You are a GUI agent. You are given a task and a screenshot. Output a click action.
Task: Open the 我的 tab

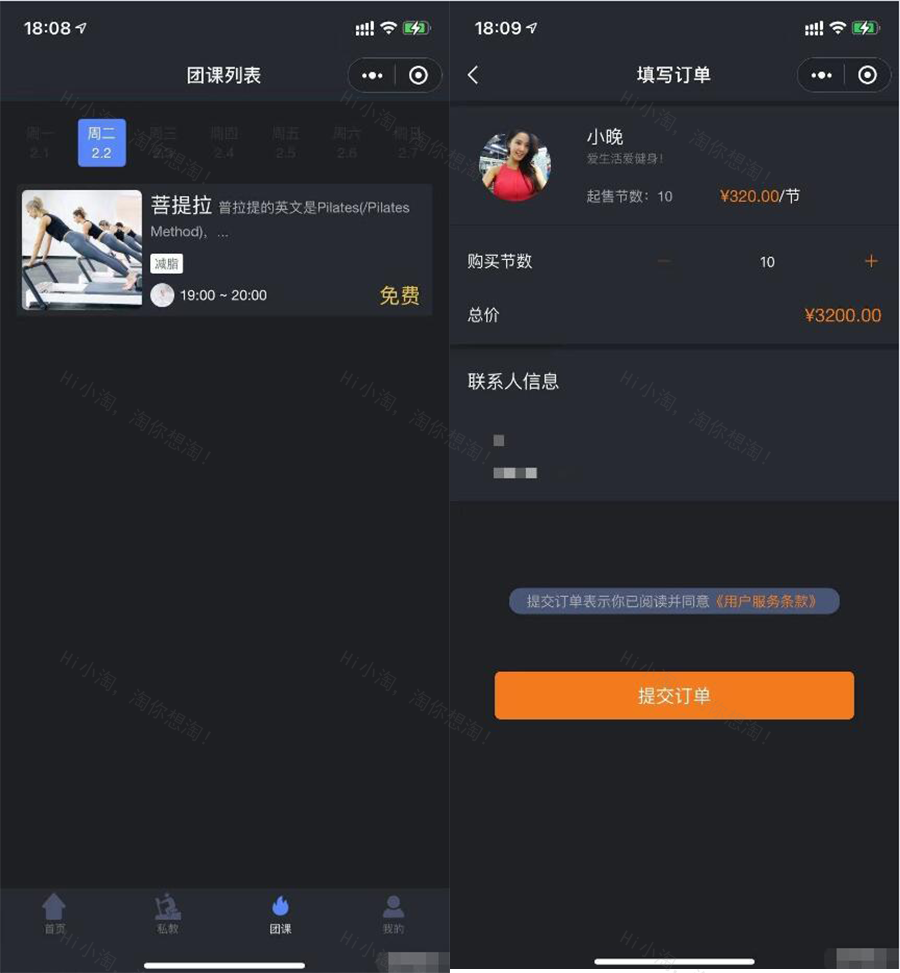pyautogui.click(x=393, y=913)
